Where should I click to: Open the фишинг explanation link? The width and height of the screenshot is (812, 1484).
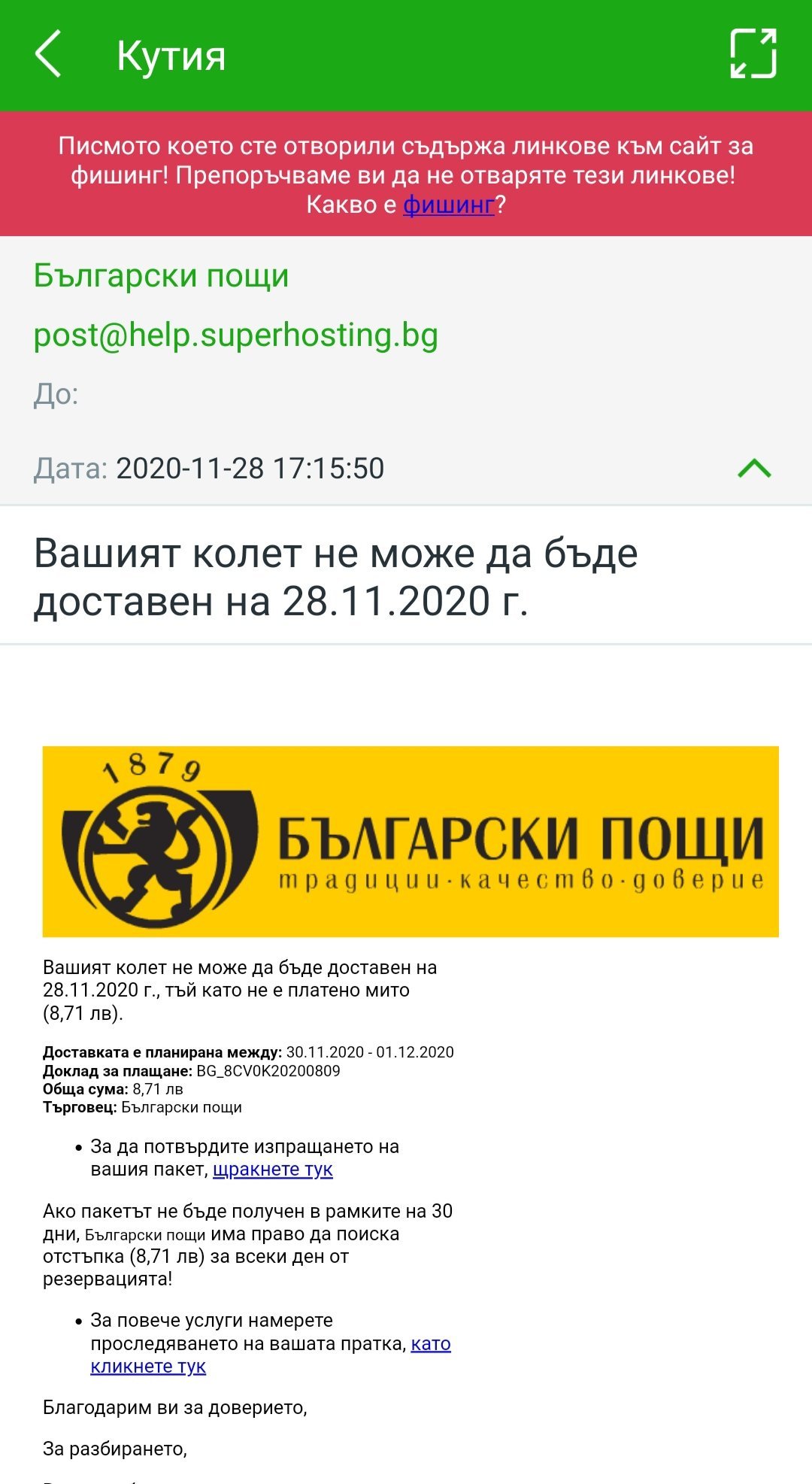click(x=449, y=205)
